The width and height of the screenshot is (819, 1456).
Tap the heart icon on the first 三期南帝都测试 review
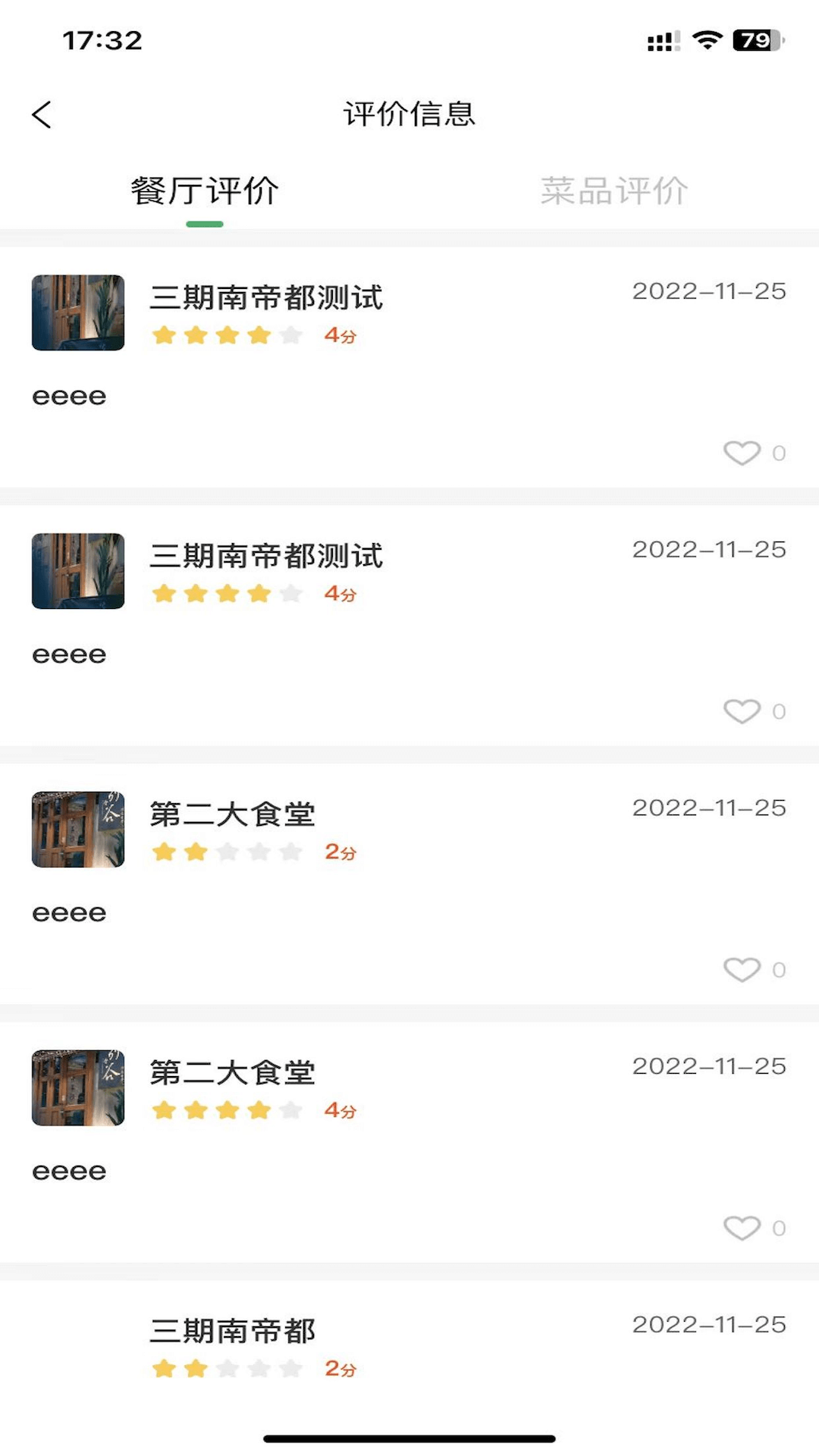point(743,453)
